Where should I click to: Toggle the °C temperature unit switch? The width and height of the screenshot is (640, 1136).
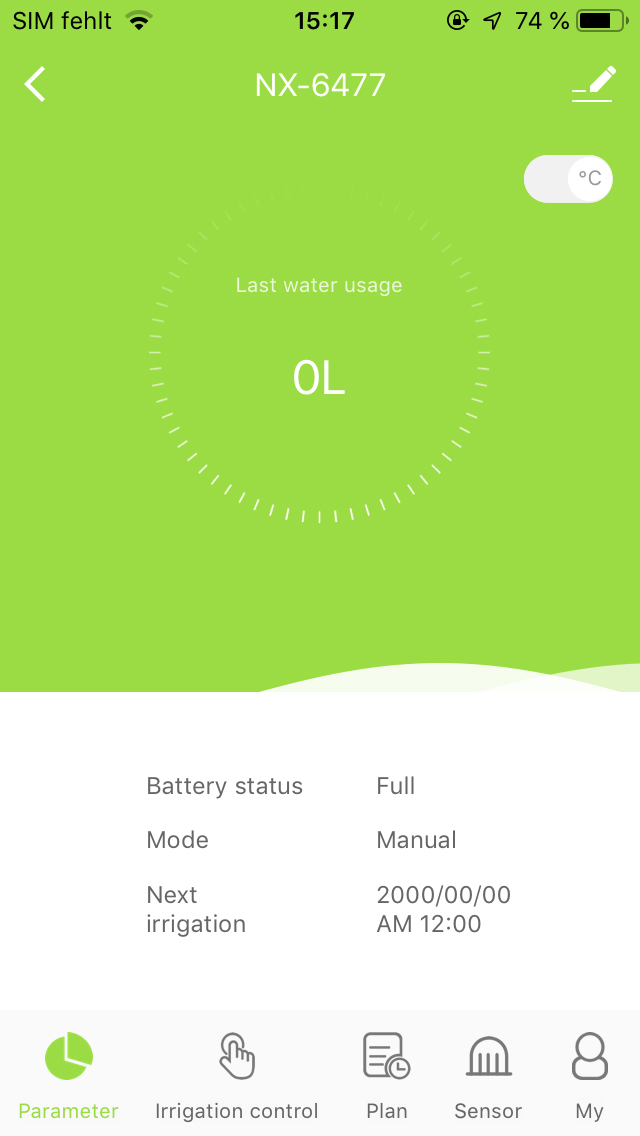point(568,179)
